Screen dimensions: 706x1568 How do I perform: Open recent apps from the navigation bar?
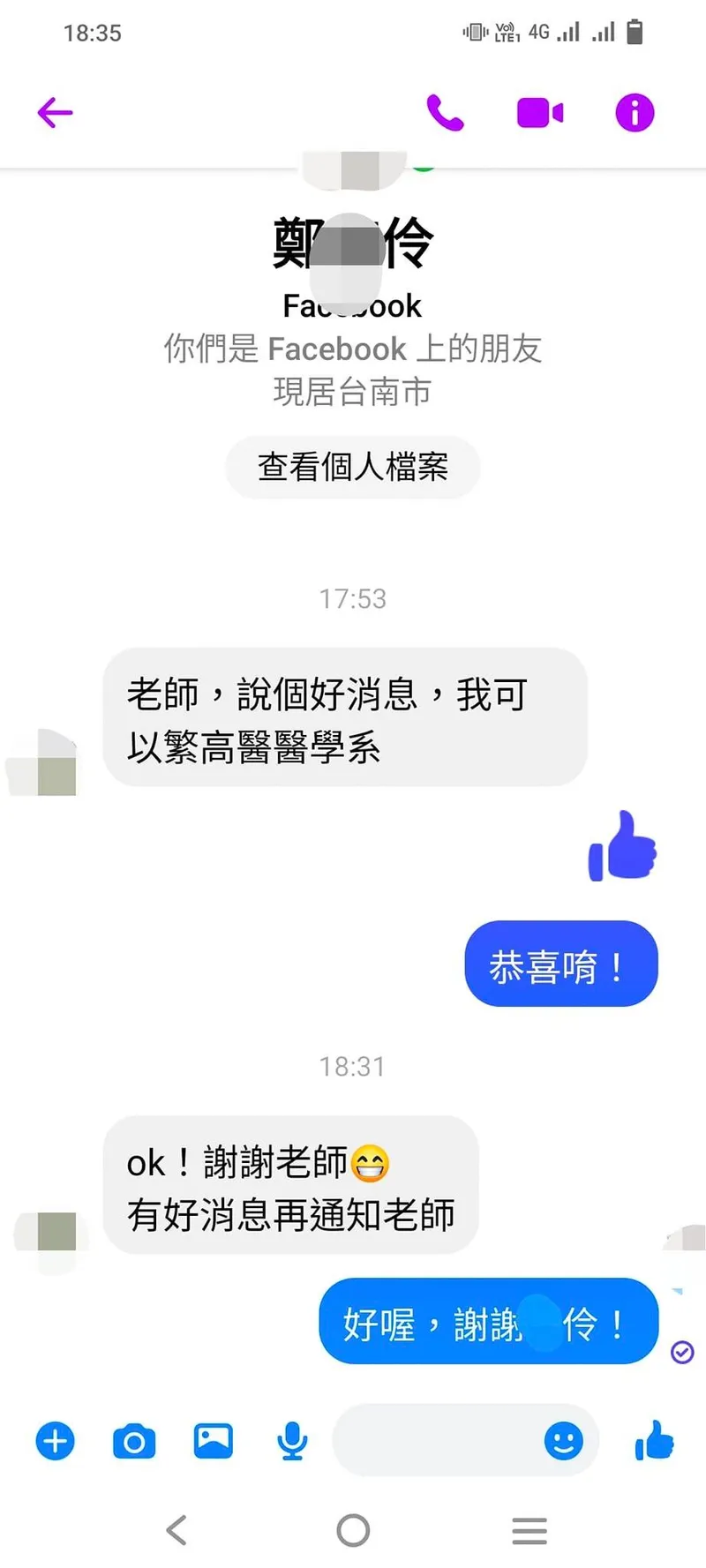529,1532
